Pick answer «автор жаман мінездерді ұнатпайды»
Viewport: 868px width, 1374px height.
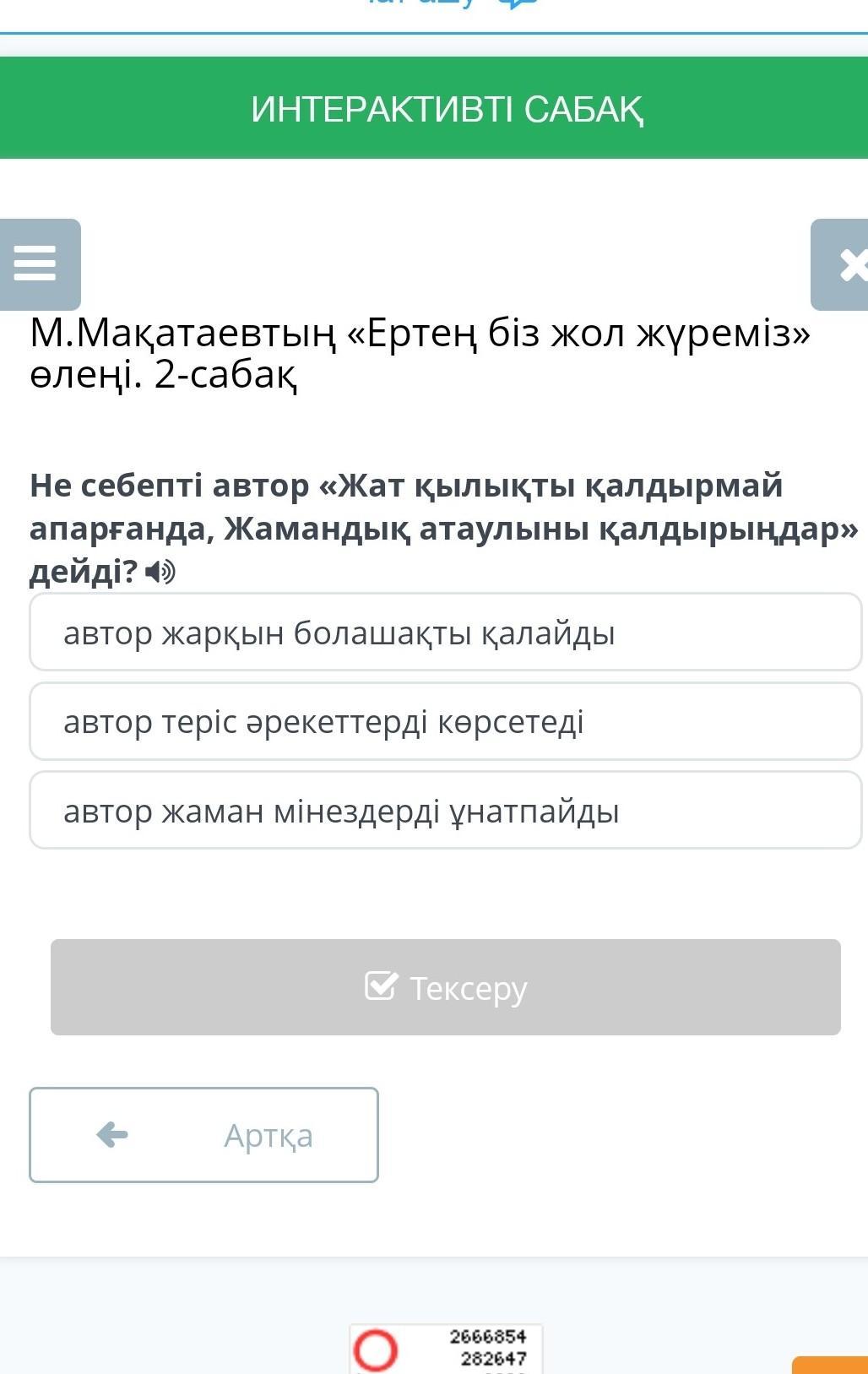[x=445, y=811]
